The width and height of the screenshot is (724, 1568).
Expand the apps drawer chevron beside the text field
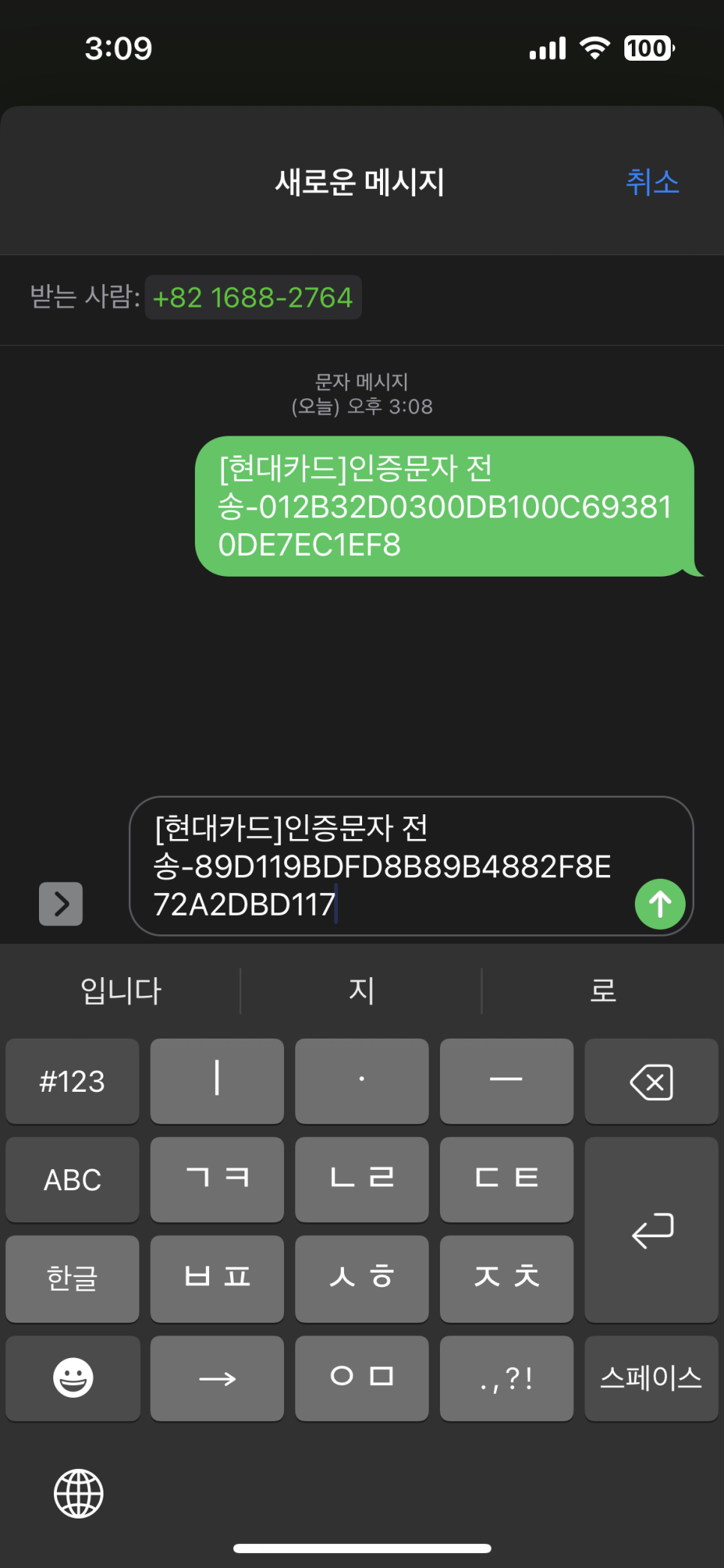[61, 904]
